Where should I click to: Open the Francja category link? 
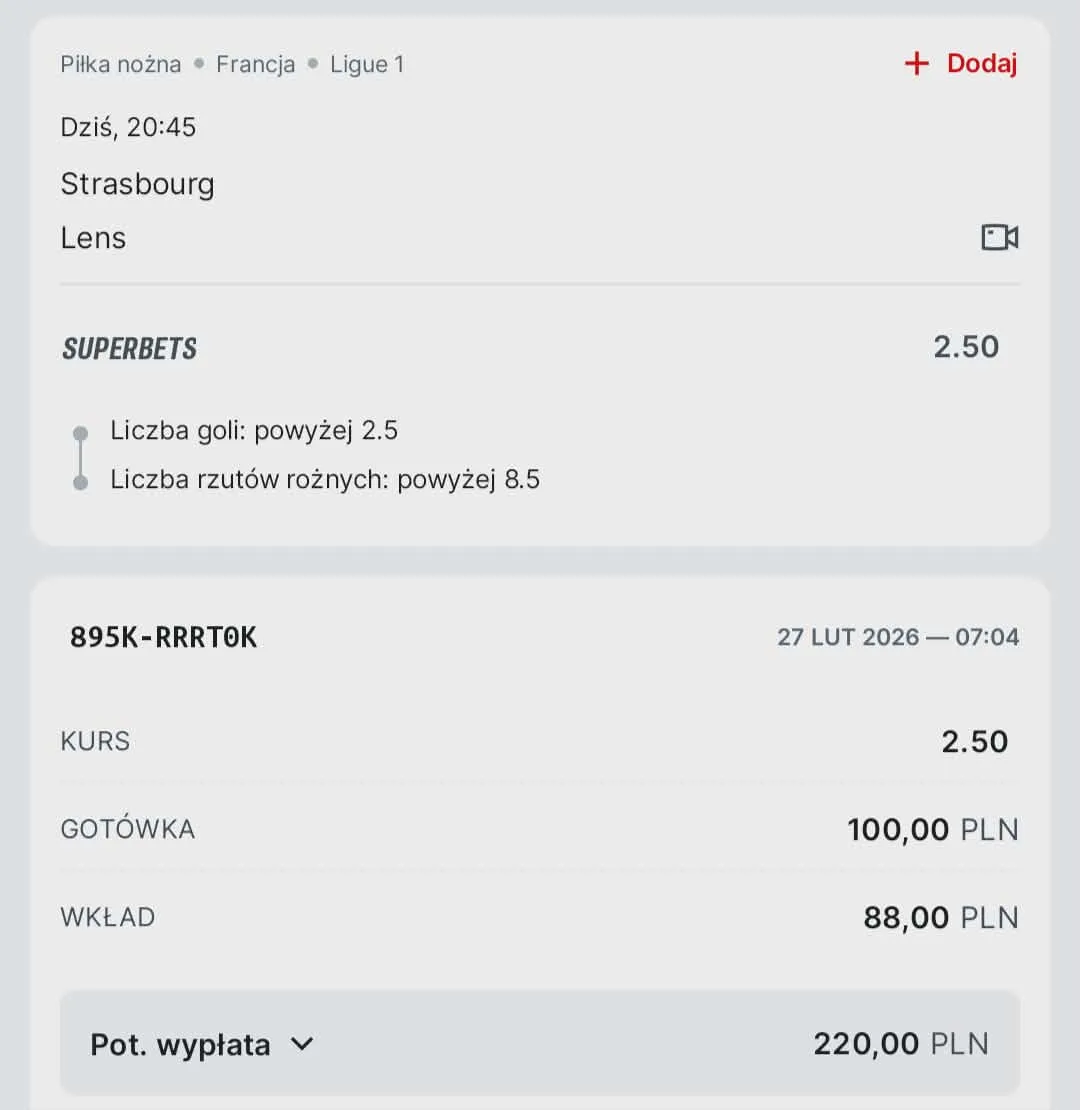[x=255, y=63]
